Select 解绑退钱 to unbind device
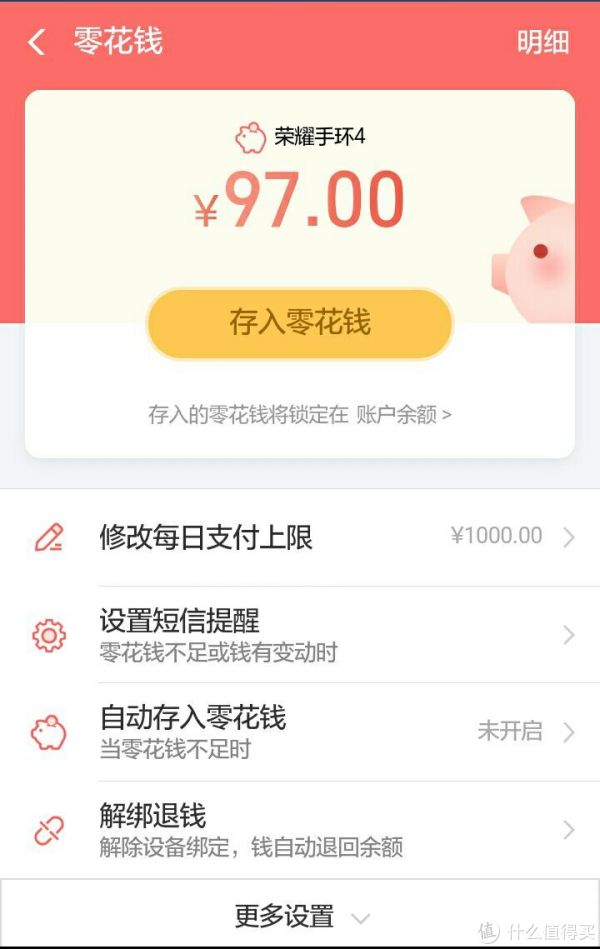Image resolution: width=600 pixels, height=949 pixels. [300, 830]
